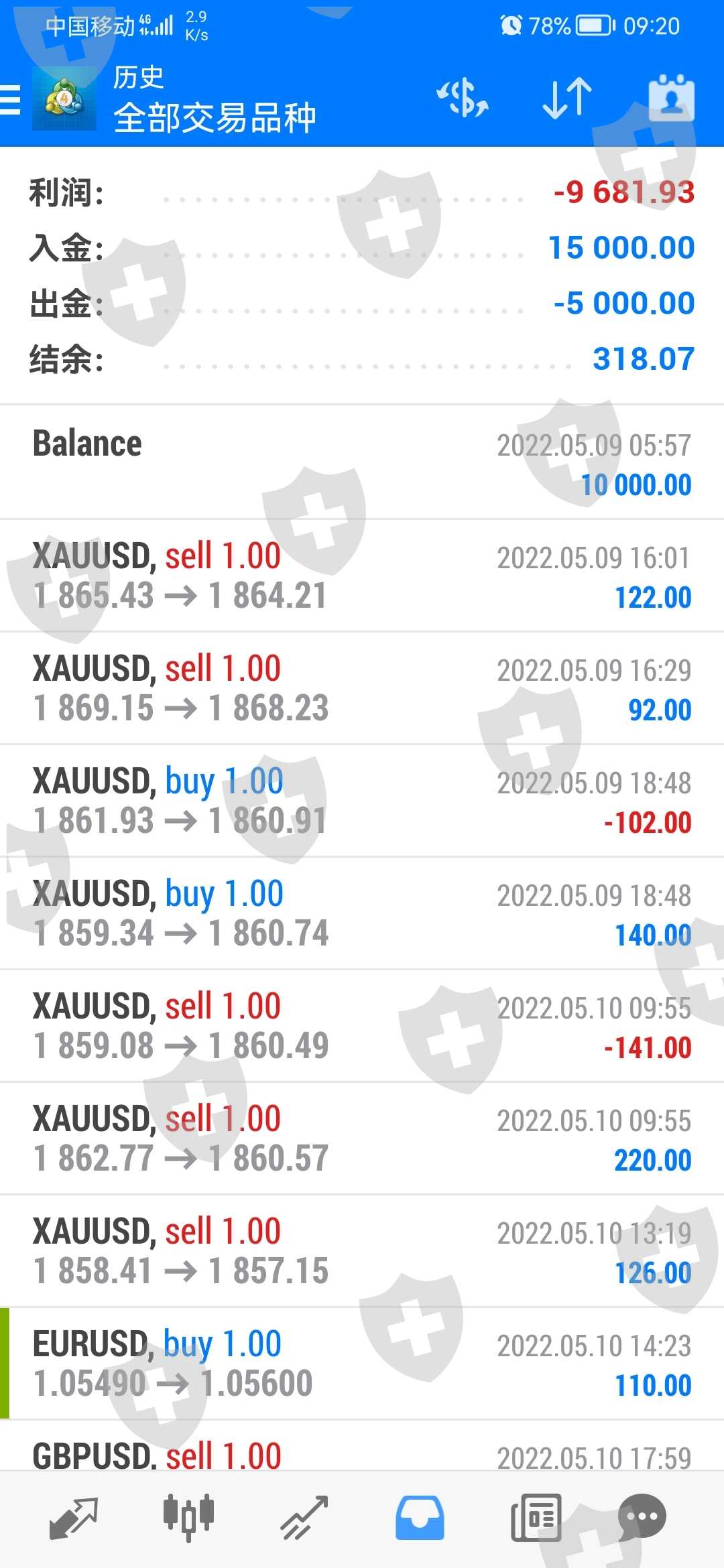Screen dimensions: 724x1568
Task: Go to the Chart tab
Action: pos(188,1518)
